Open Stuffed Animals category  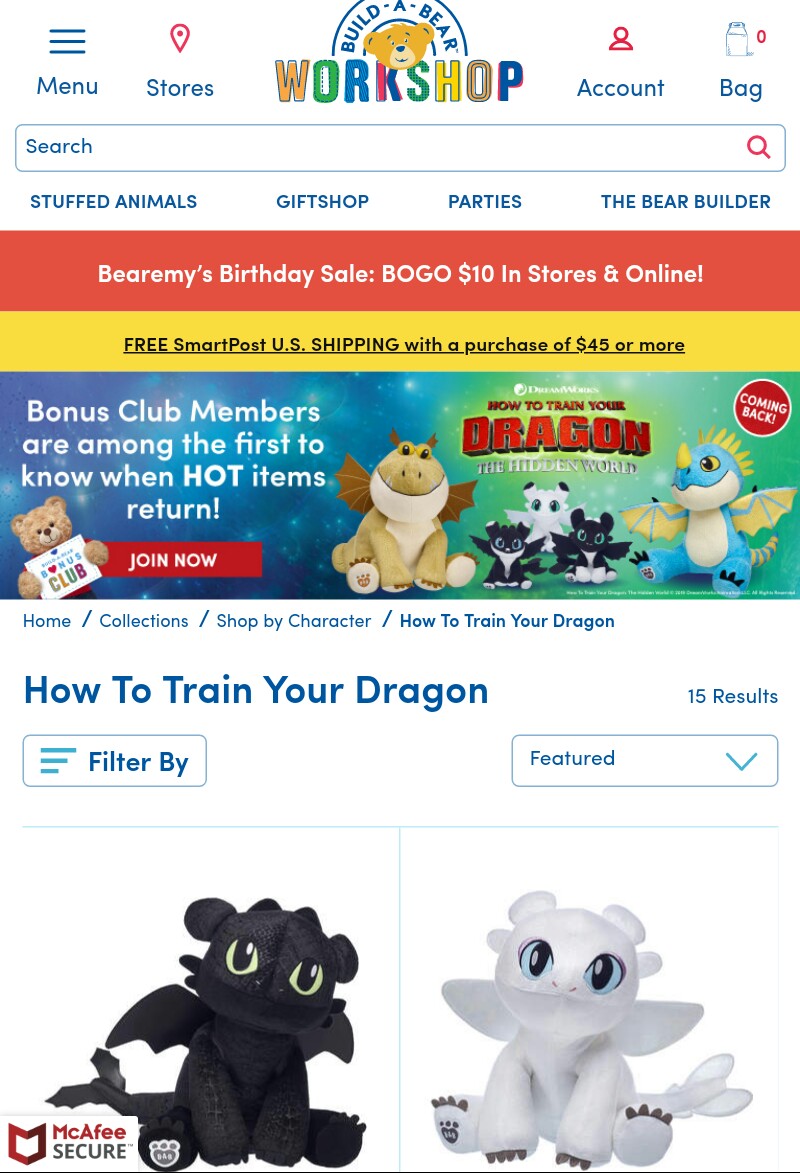[113, 202]
